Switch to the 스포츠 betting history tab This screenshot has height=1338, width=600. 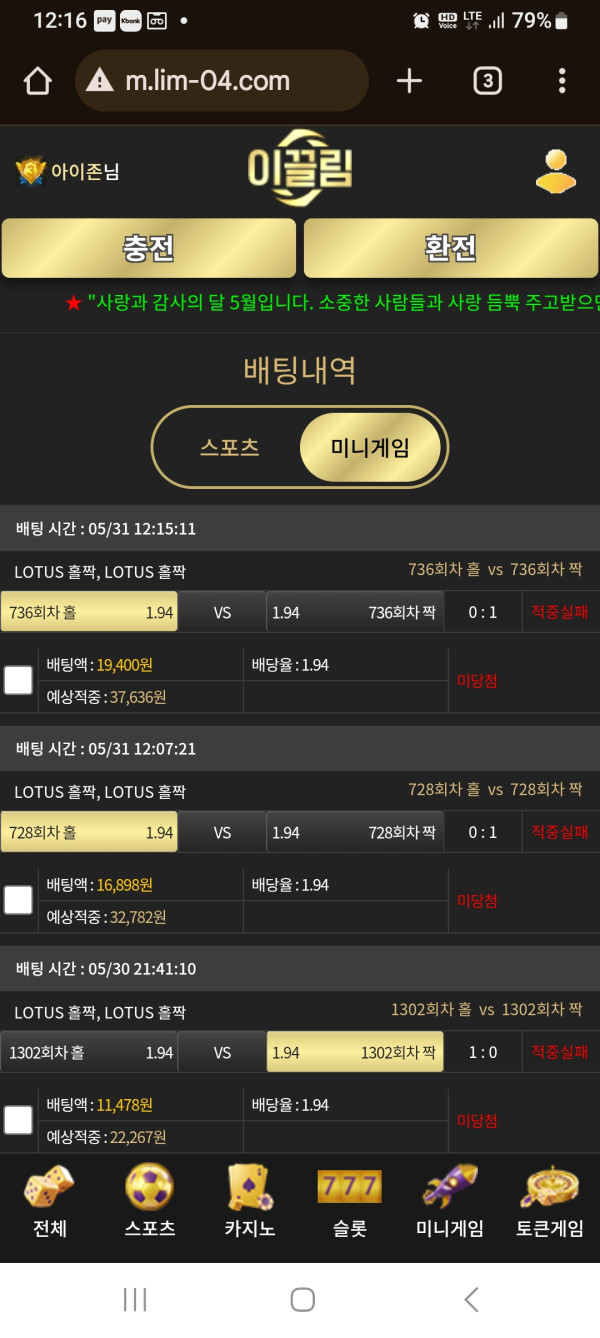229,447
